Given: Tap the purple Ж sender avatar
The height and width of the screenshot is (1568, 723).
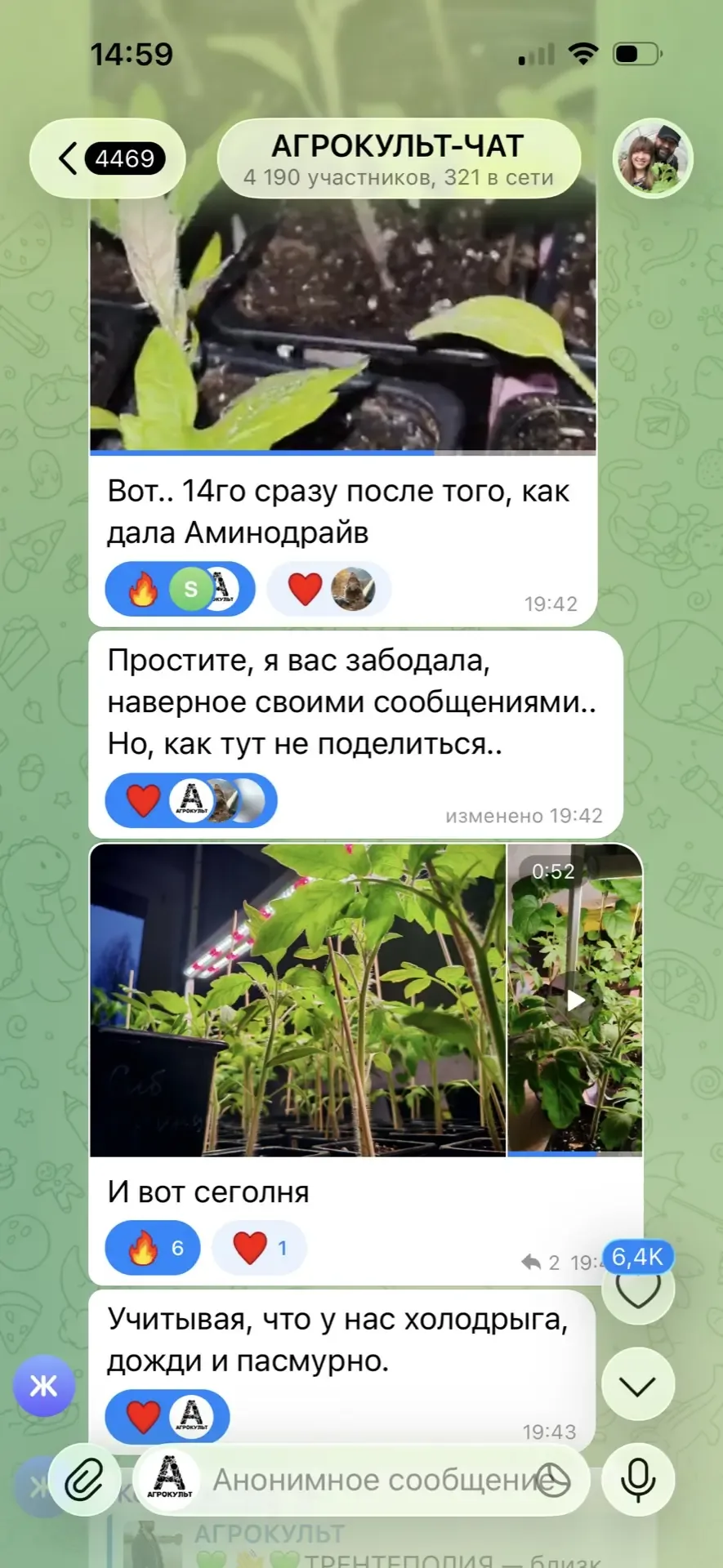Looking at the screenshot, I should click(x=43, y=1386).
